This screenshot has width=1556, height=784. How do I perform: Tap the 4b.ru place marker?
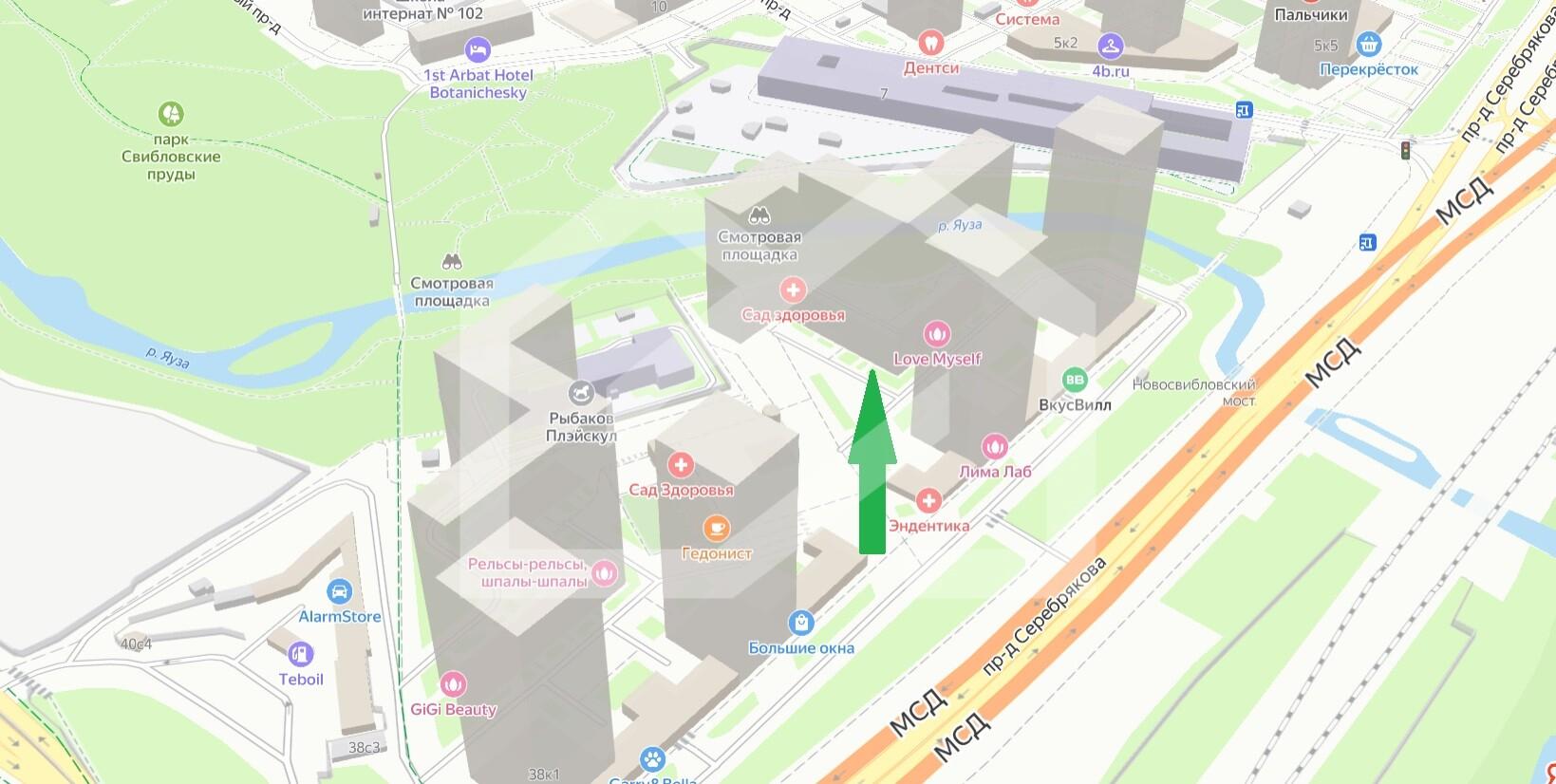(x=1110, y=46)
